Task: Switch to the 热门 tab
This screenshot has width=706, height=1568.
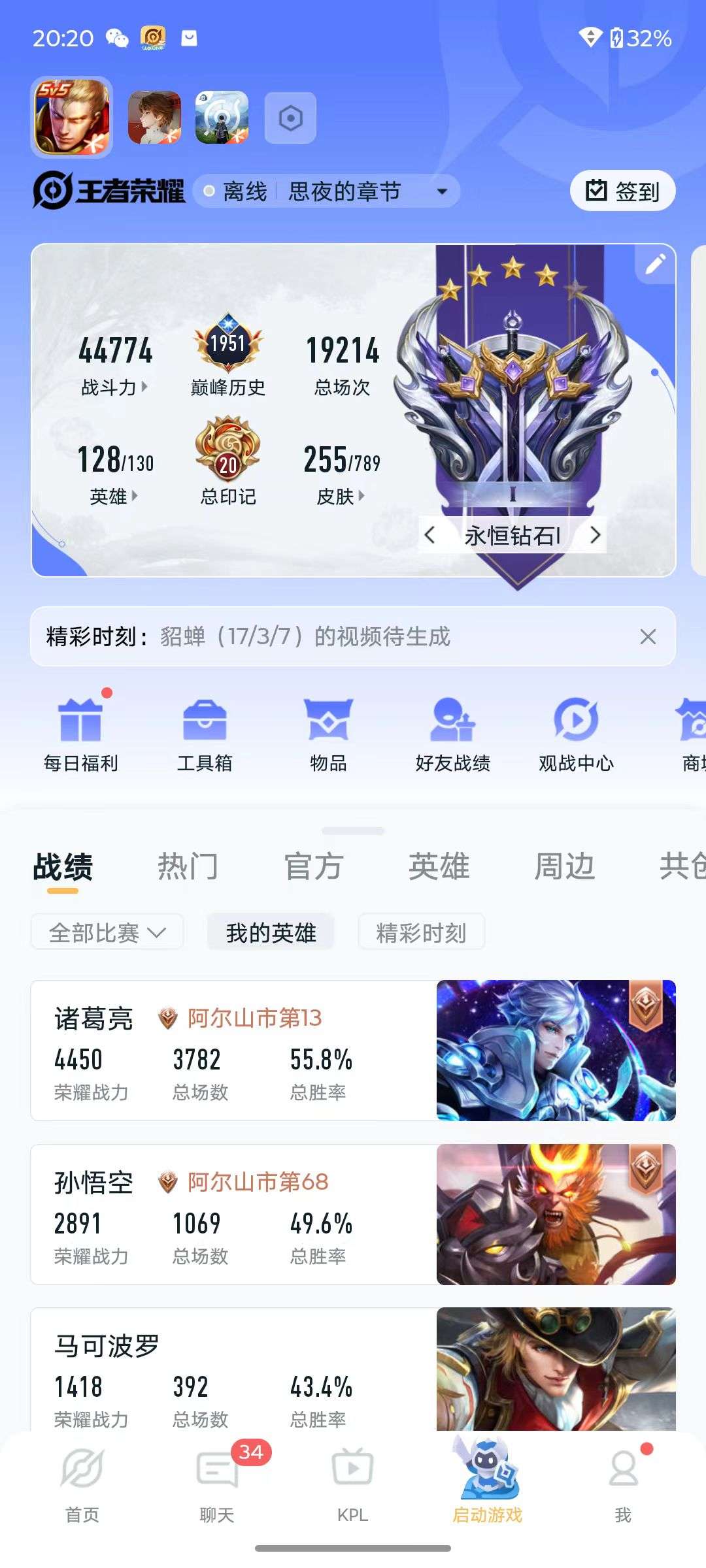Action: [188, 866]
